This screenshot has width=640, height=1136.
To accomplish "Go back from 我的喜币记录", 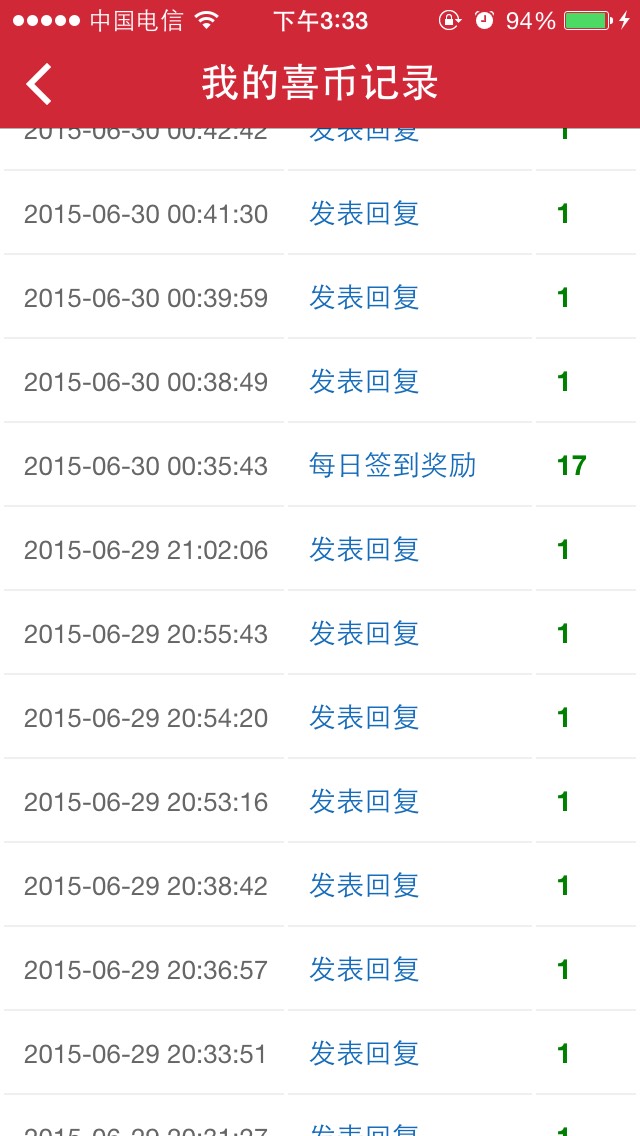I will point(39,83).
